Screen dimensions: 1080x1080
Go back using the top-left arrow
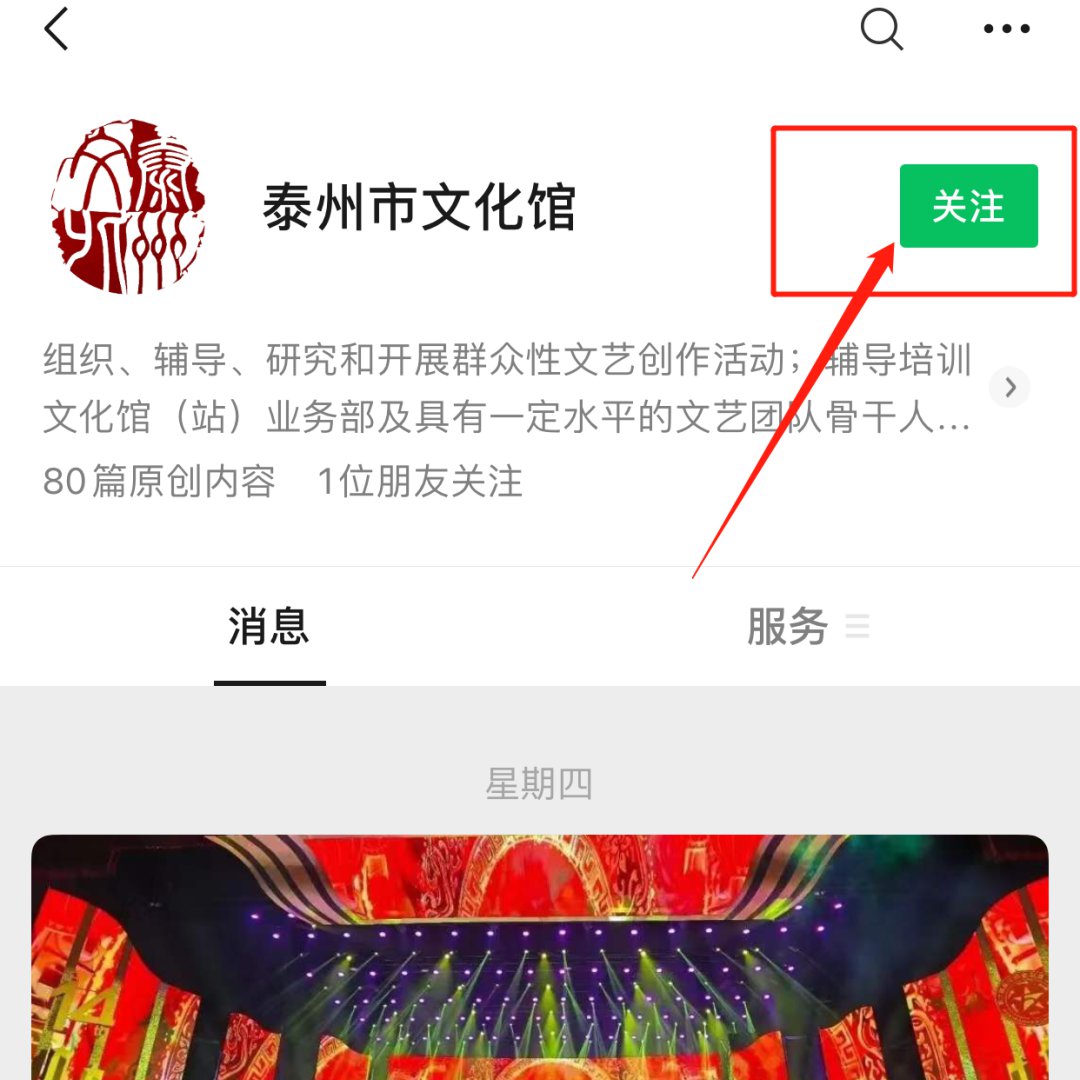coord(56,29)
